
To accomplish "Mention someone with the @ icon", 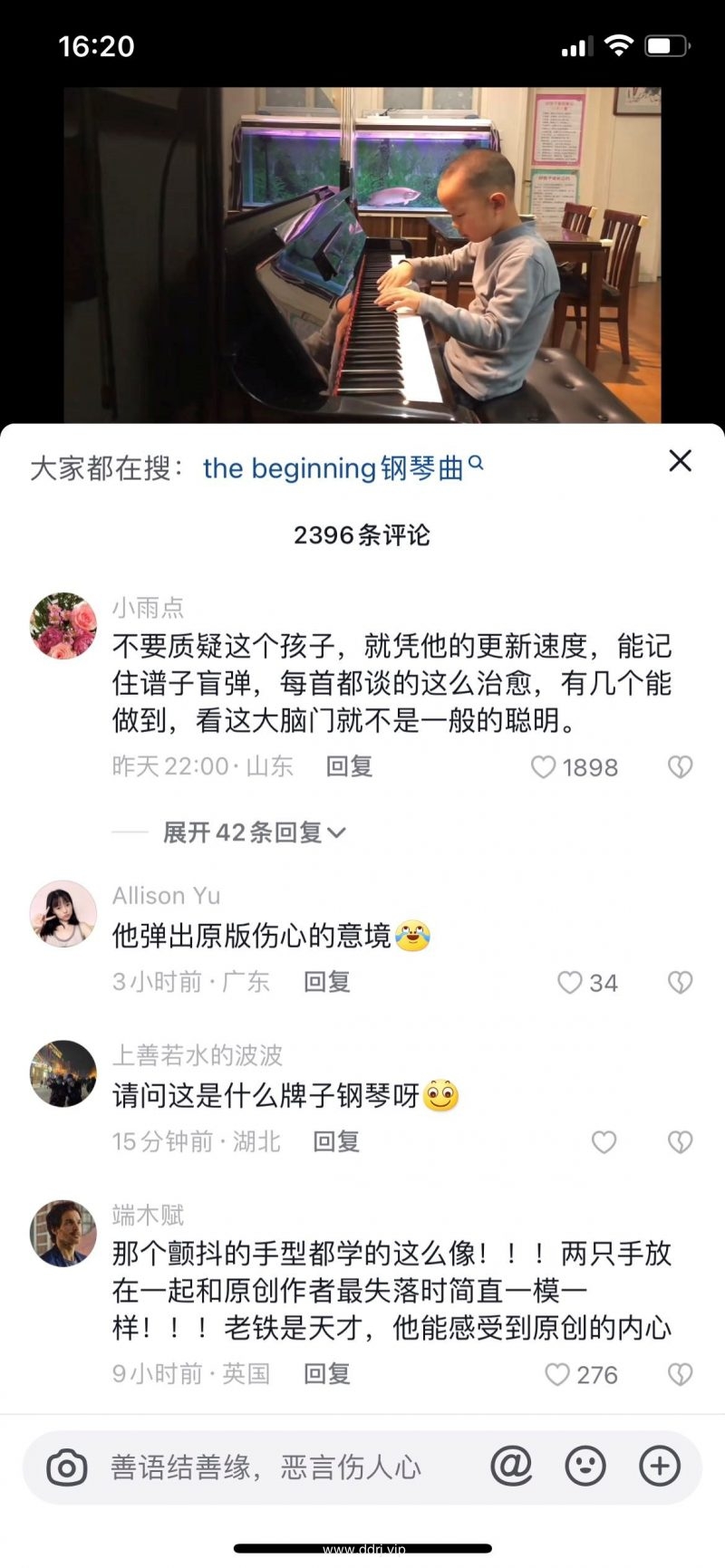I will 511,1466.
